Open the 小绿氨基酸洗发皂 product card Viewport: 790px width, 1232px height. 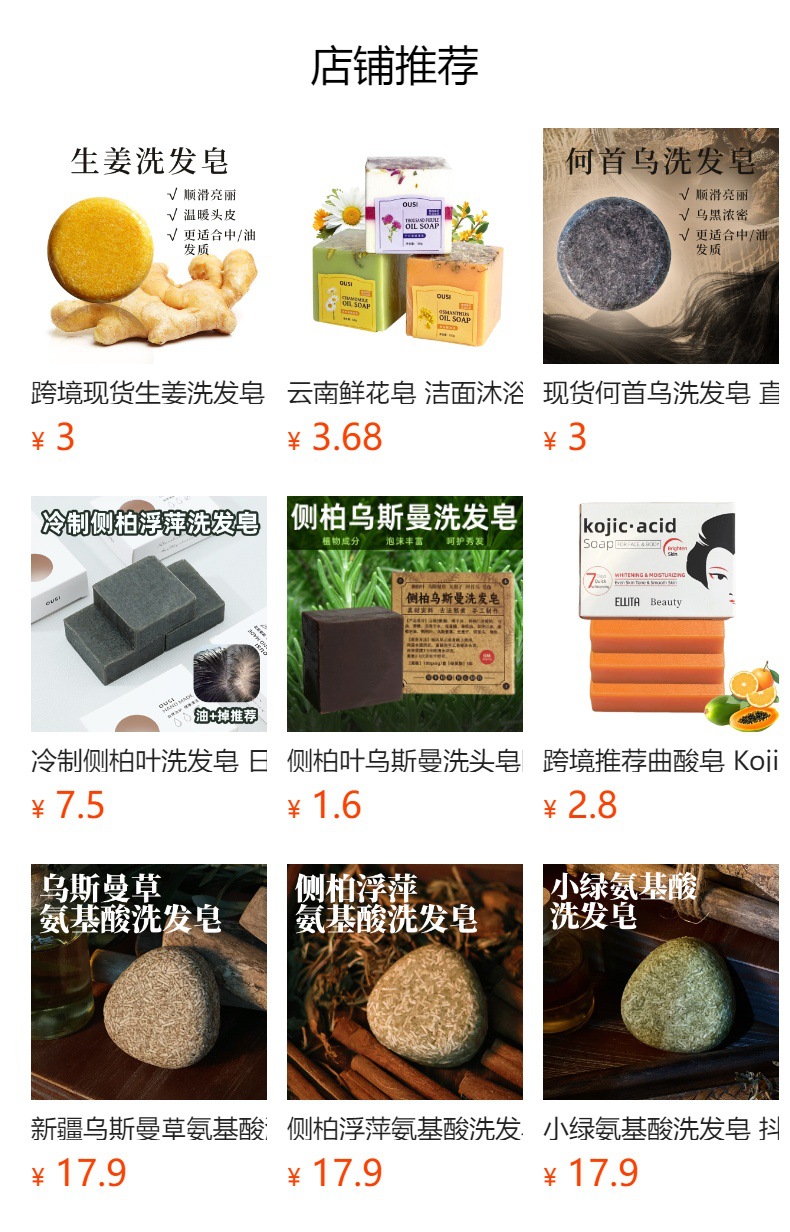pos(660,982)
